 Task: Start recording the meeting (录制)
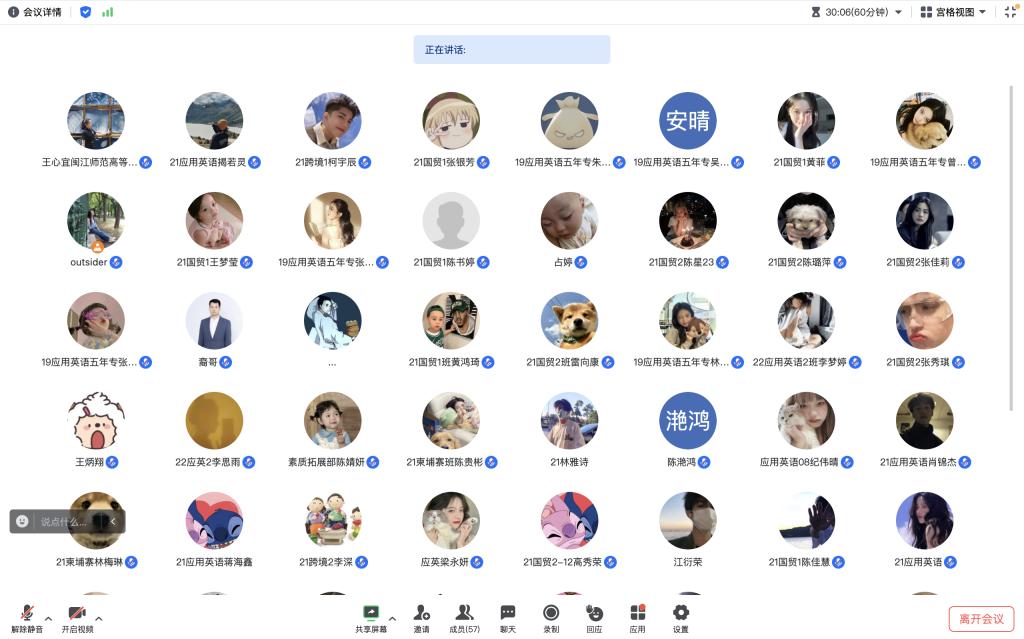pyautogui.click(x=551, y=616)
